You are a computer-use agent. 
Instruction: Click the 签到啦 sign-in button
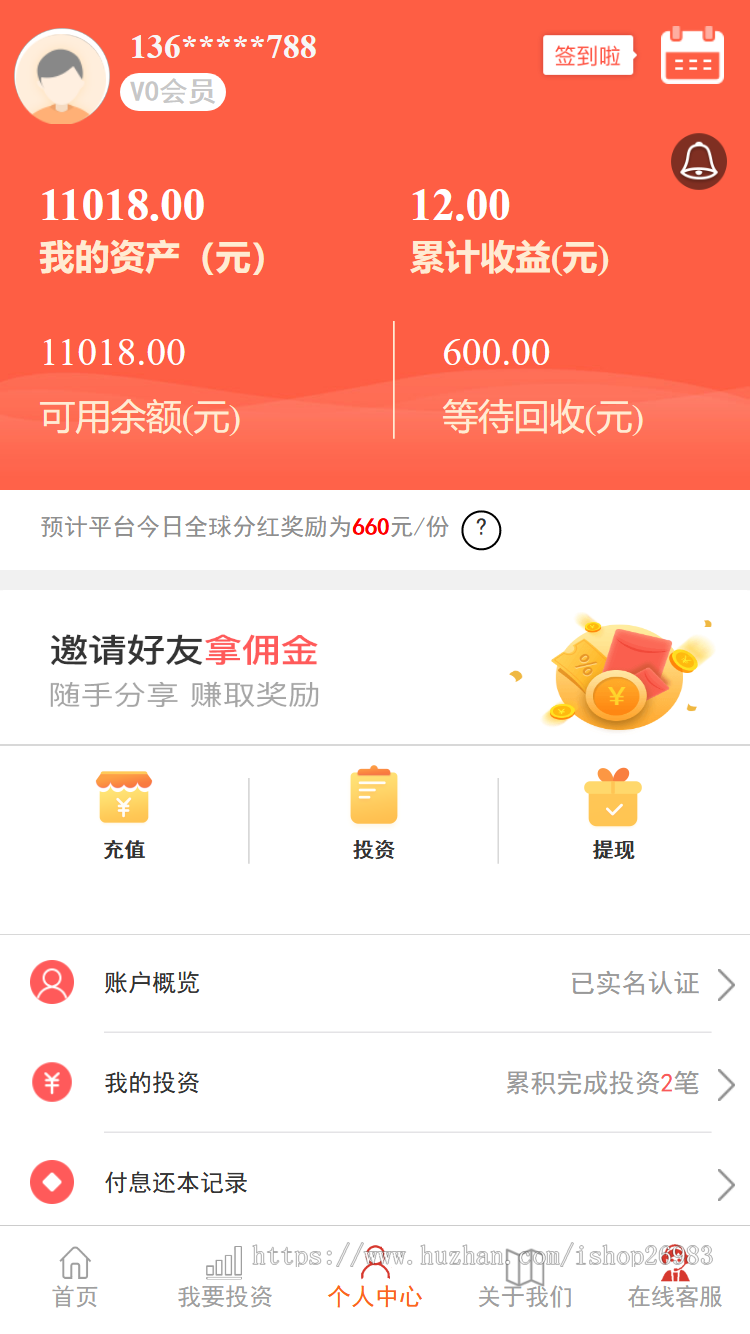[588, 56]
